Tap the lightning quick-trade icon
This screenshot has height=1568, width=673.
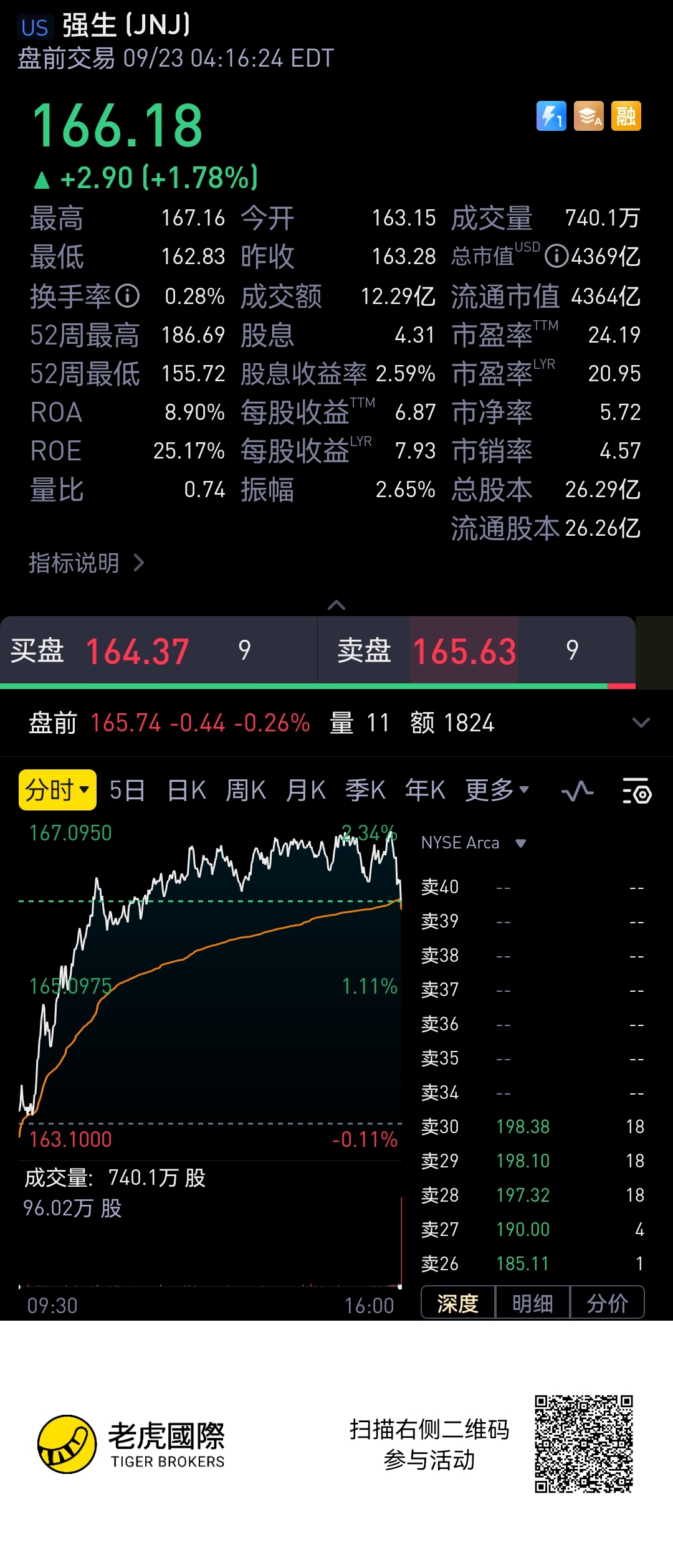[551, 116]
